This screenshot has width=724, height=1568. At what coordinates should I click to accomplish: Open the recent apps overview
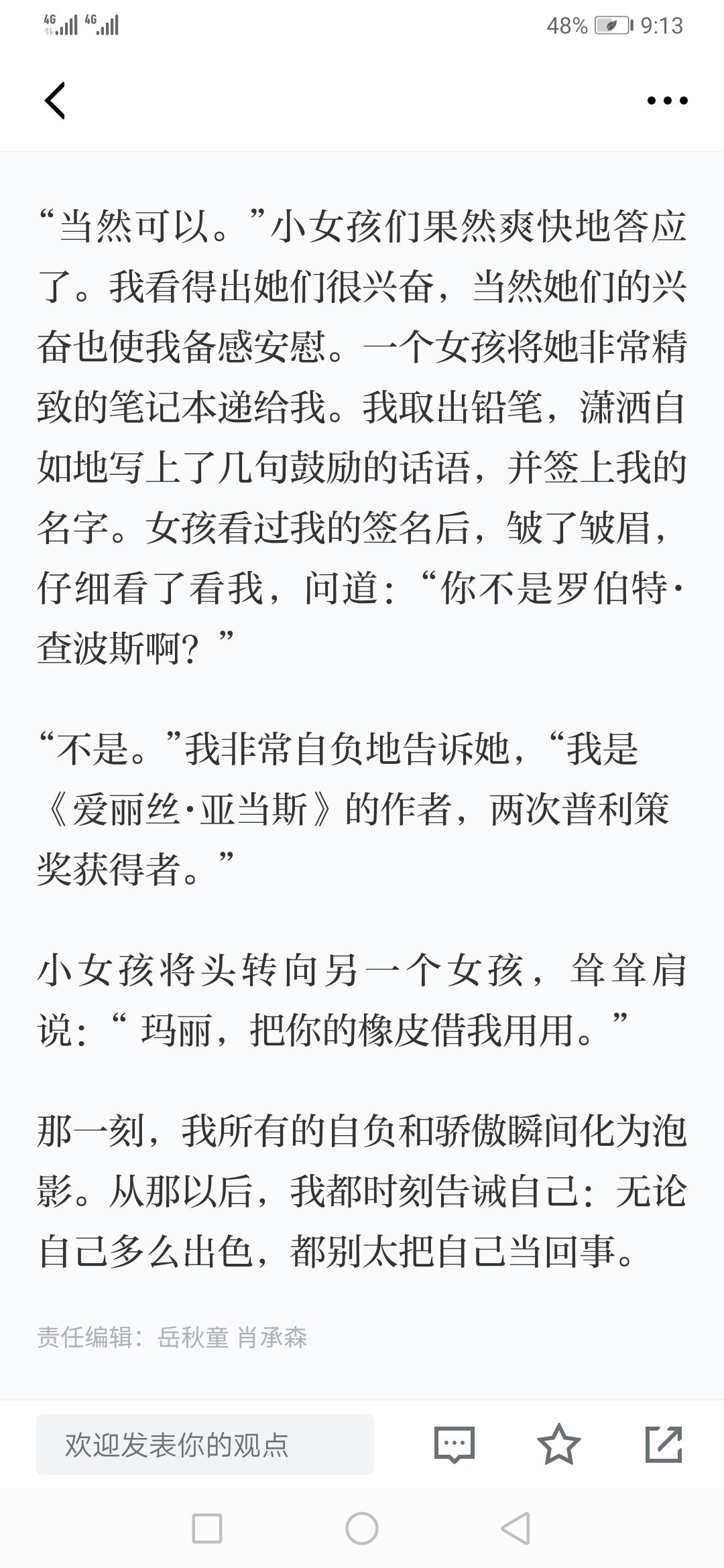point(207,1528)
